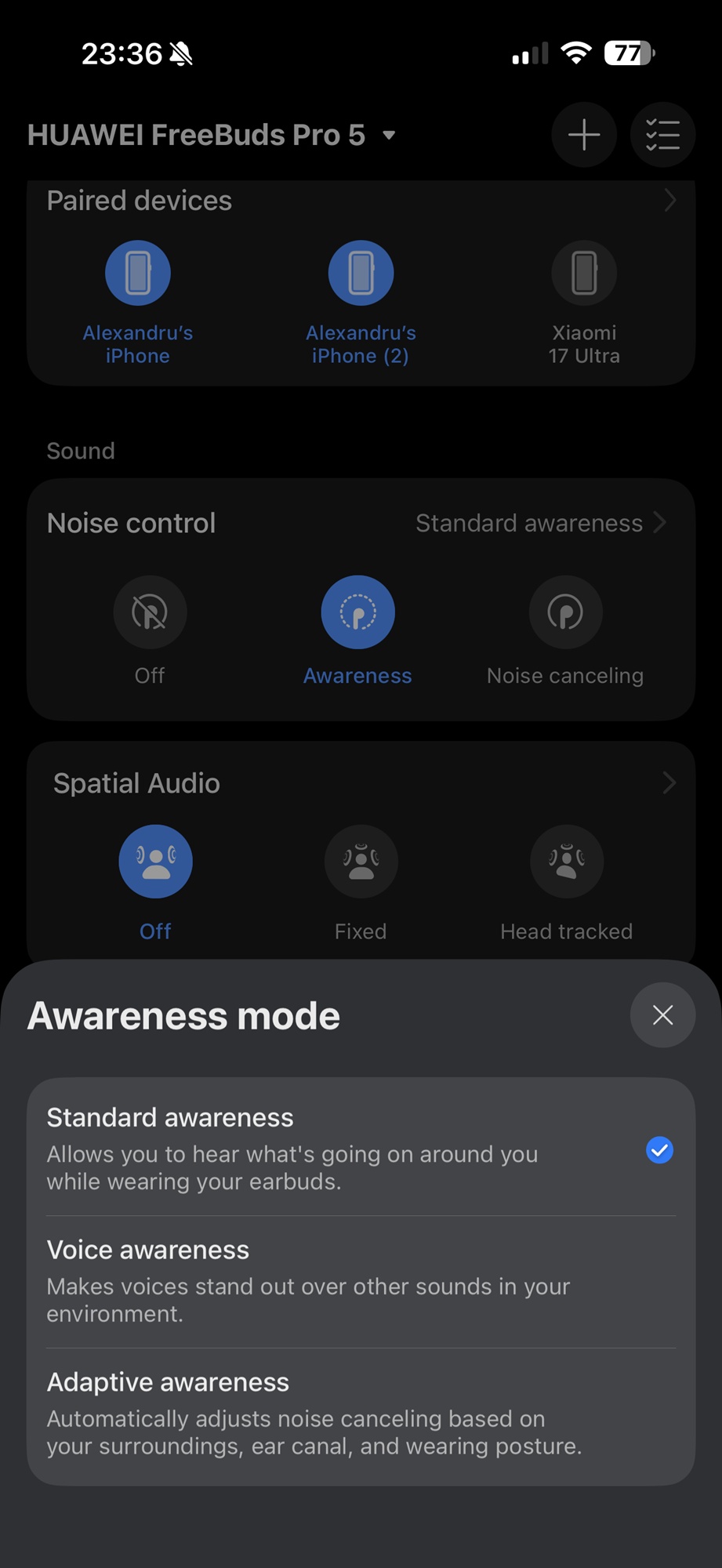Screen dimensions: 722x1568
Task: Open Standard awareness mode options
Action: (x=540, y=523)
